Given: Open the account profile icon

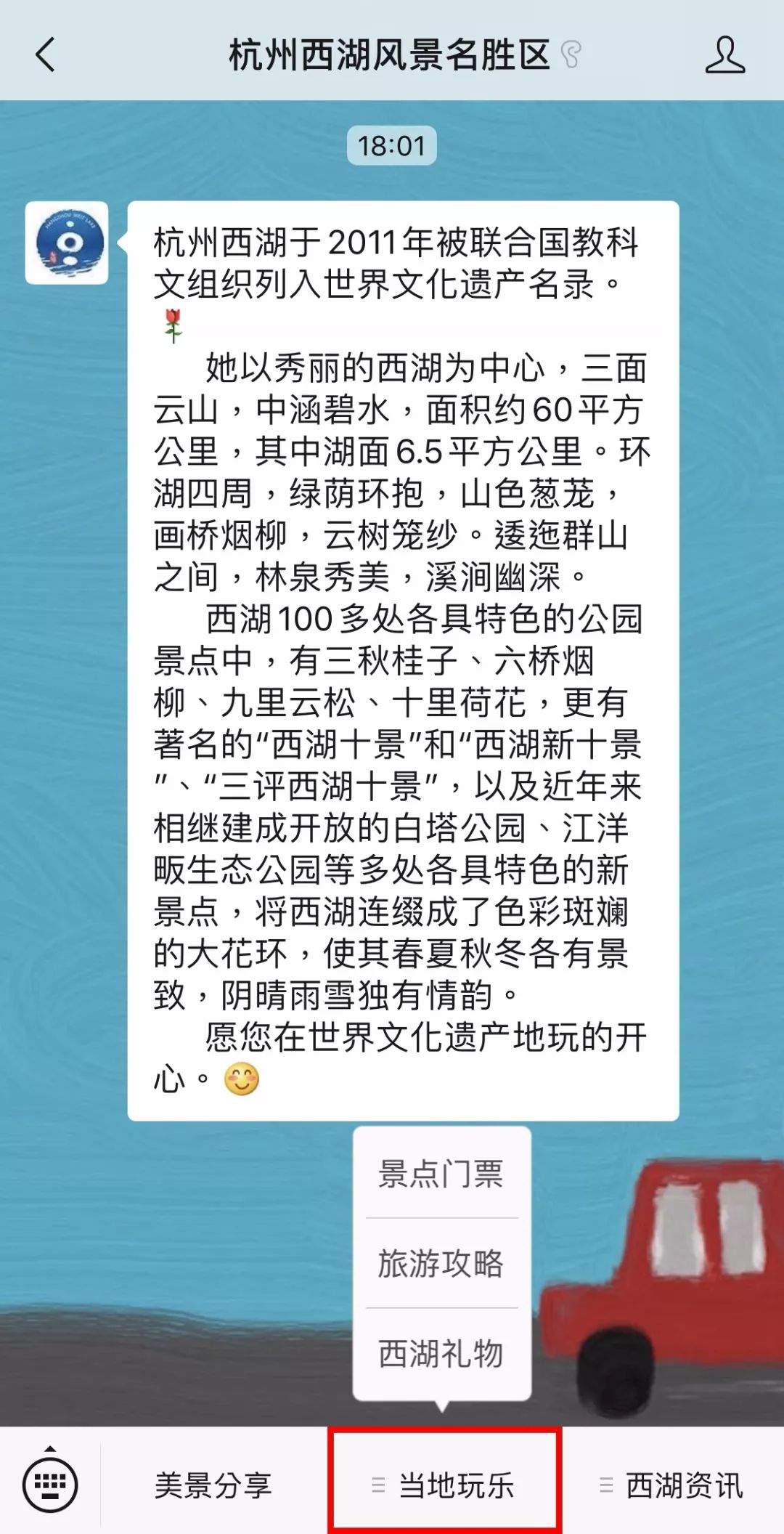Looking at the screenshot, I should tap(724, 55).
